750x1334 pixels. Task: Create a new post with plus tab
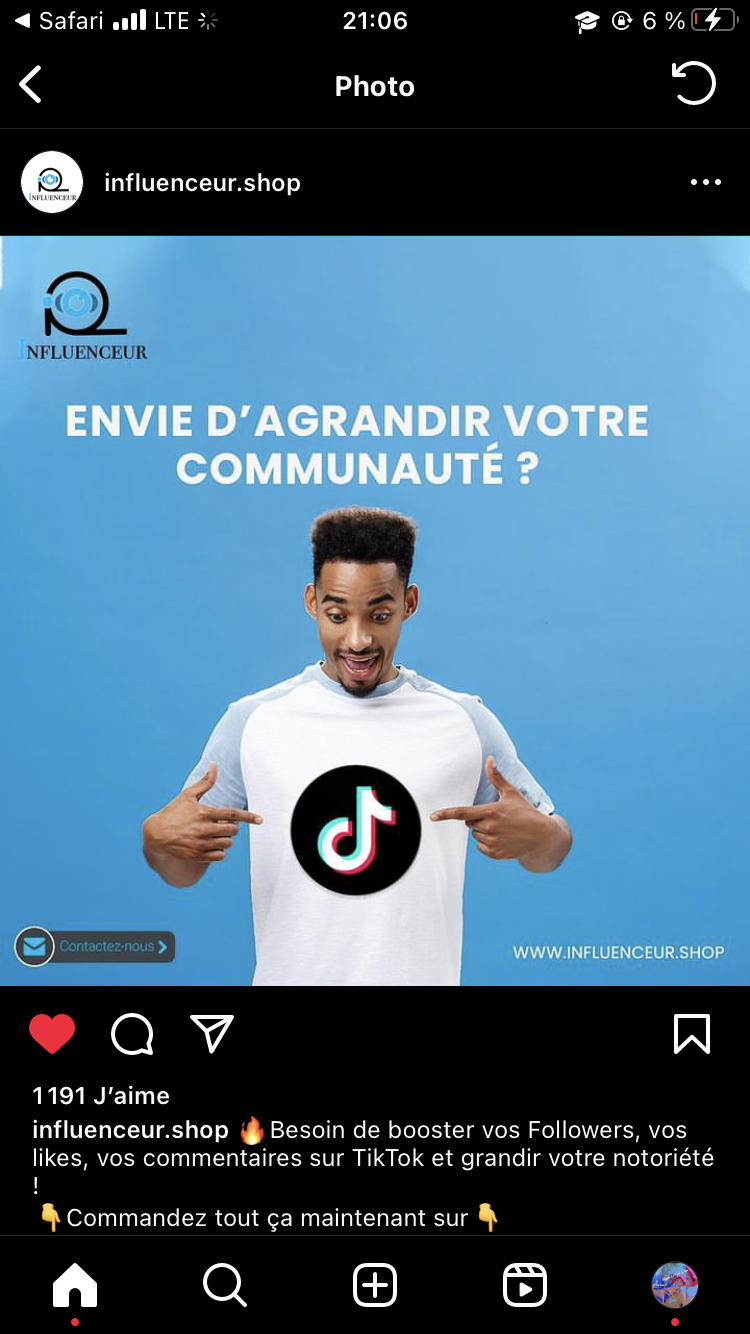(x=375, y=1285)
